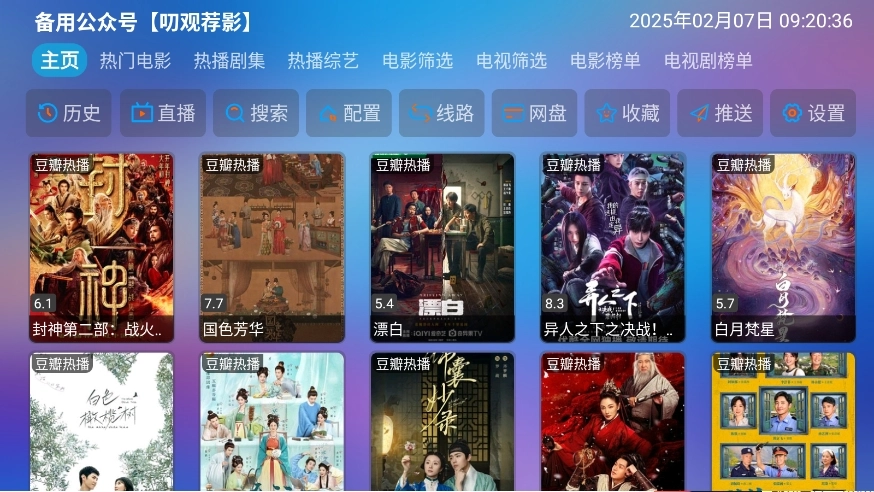Open the 封神第二部 movie poster
The width and height of the screenshot is (874, 492).
(101, 246)
